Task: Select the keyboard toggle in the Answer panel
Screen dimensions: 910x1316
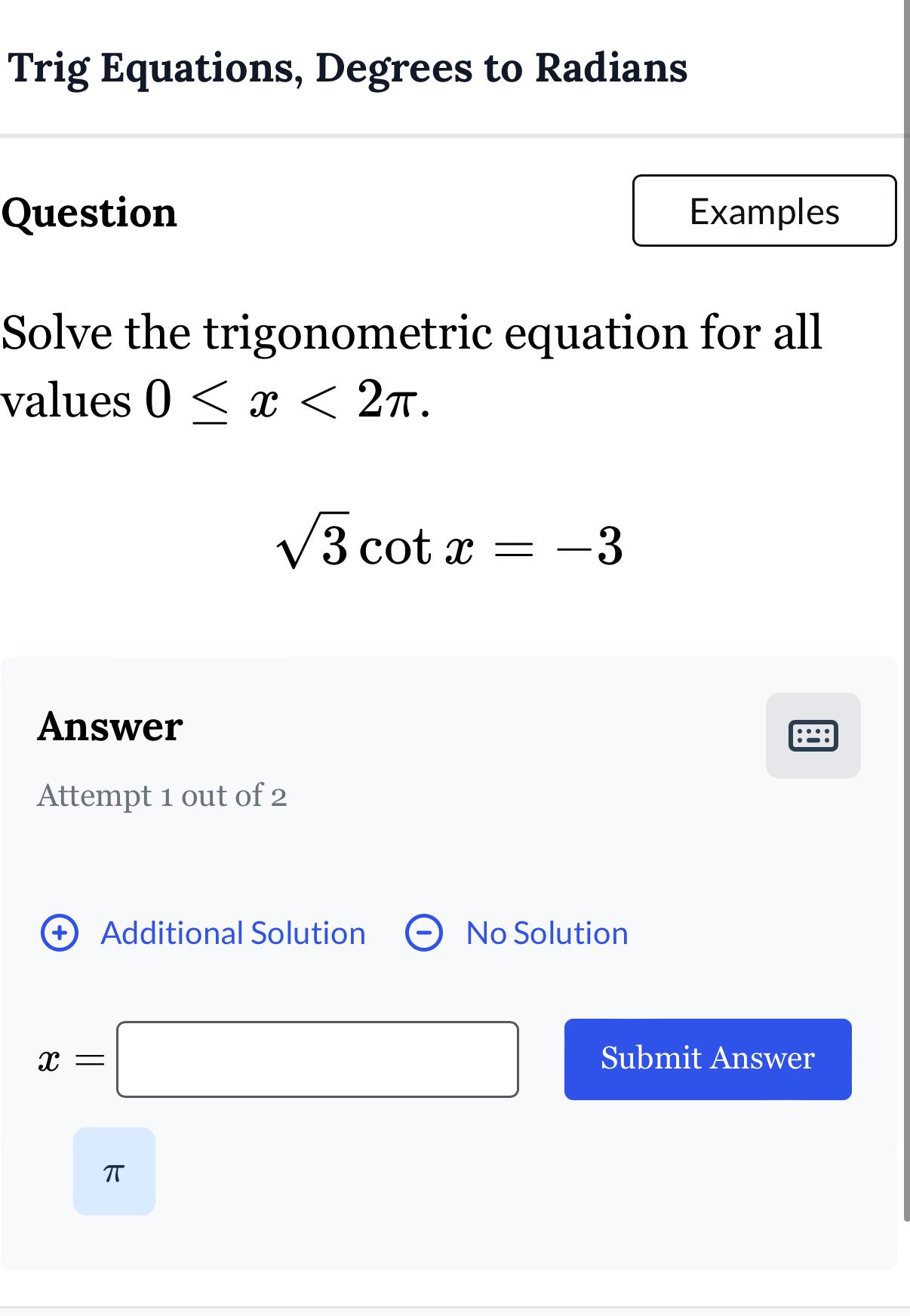Action: point(813,735)
